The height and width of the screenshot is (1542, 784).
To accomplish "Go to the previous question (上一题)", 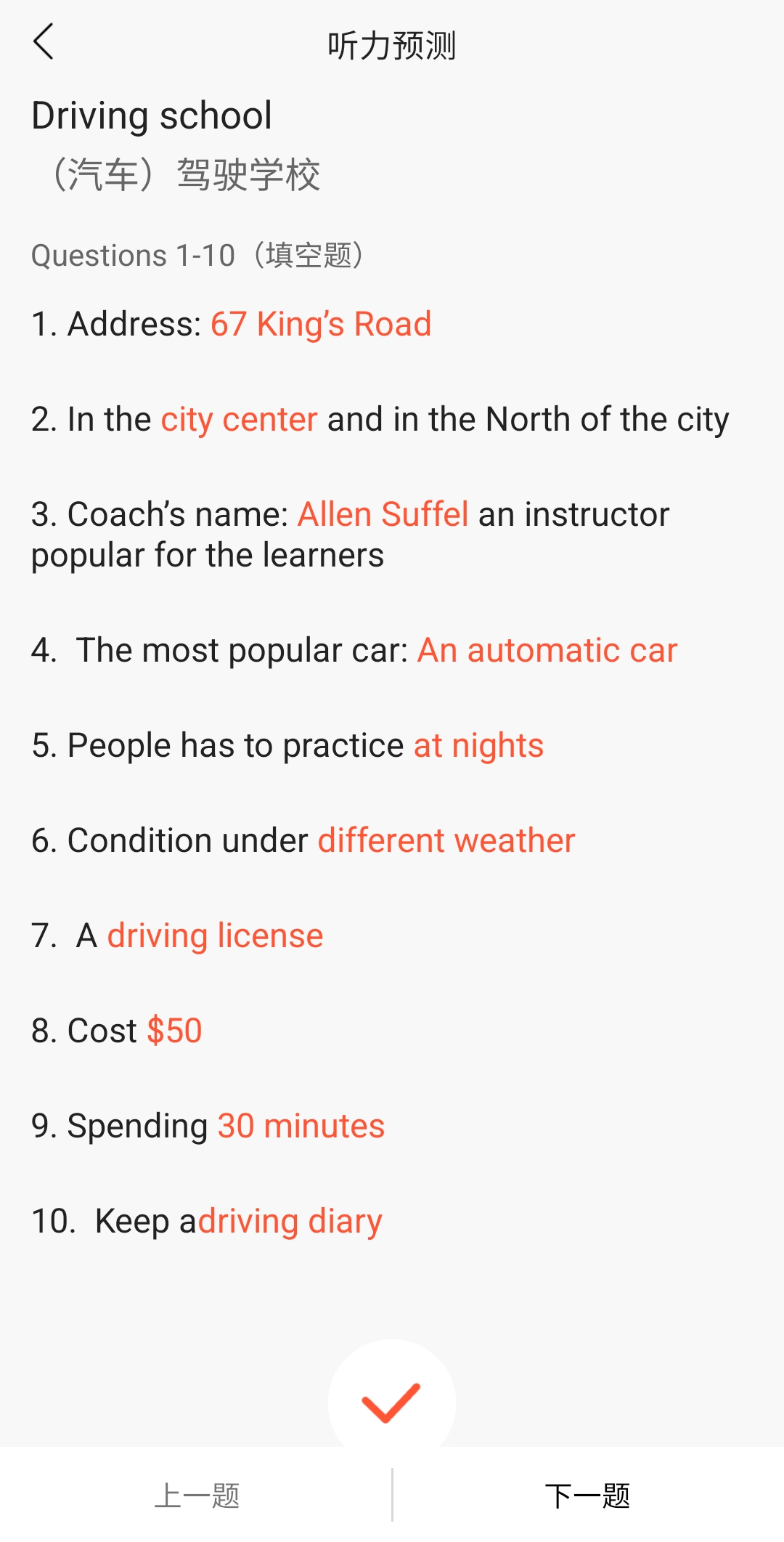I will (x=197, y=1496).
